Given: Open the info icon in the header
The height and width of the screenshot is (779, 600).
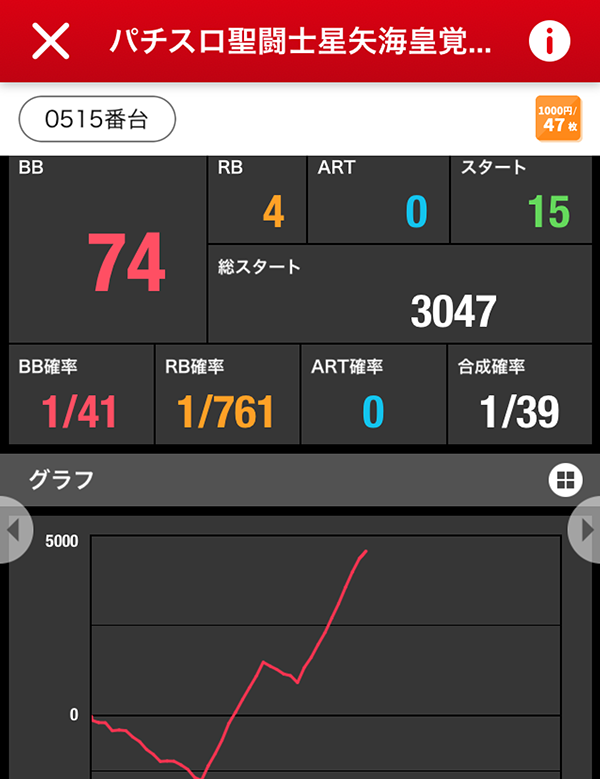Looking at the screenshot, I should [x=548, y=41].
